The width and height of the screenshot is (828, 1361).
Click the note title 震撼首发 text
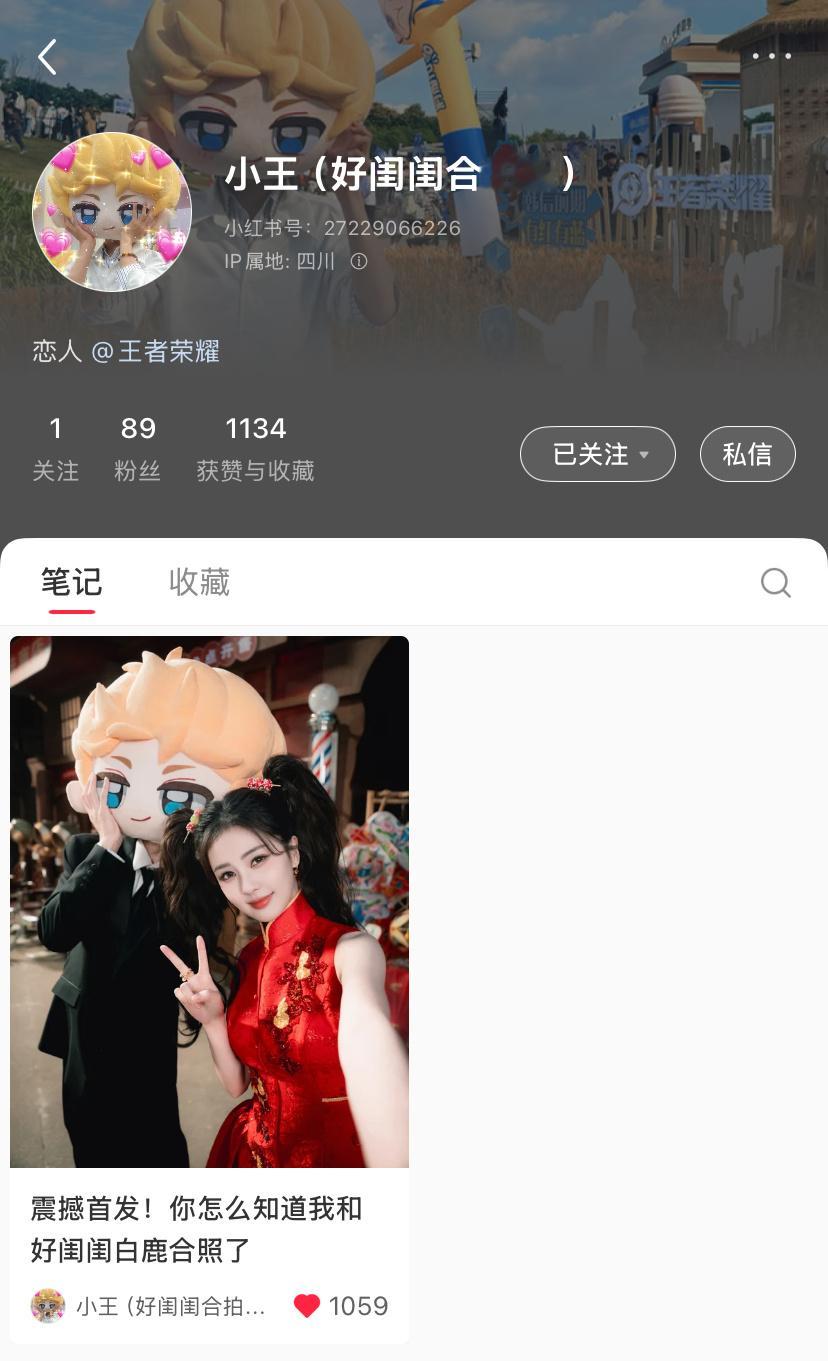coord(195,1228)
